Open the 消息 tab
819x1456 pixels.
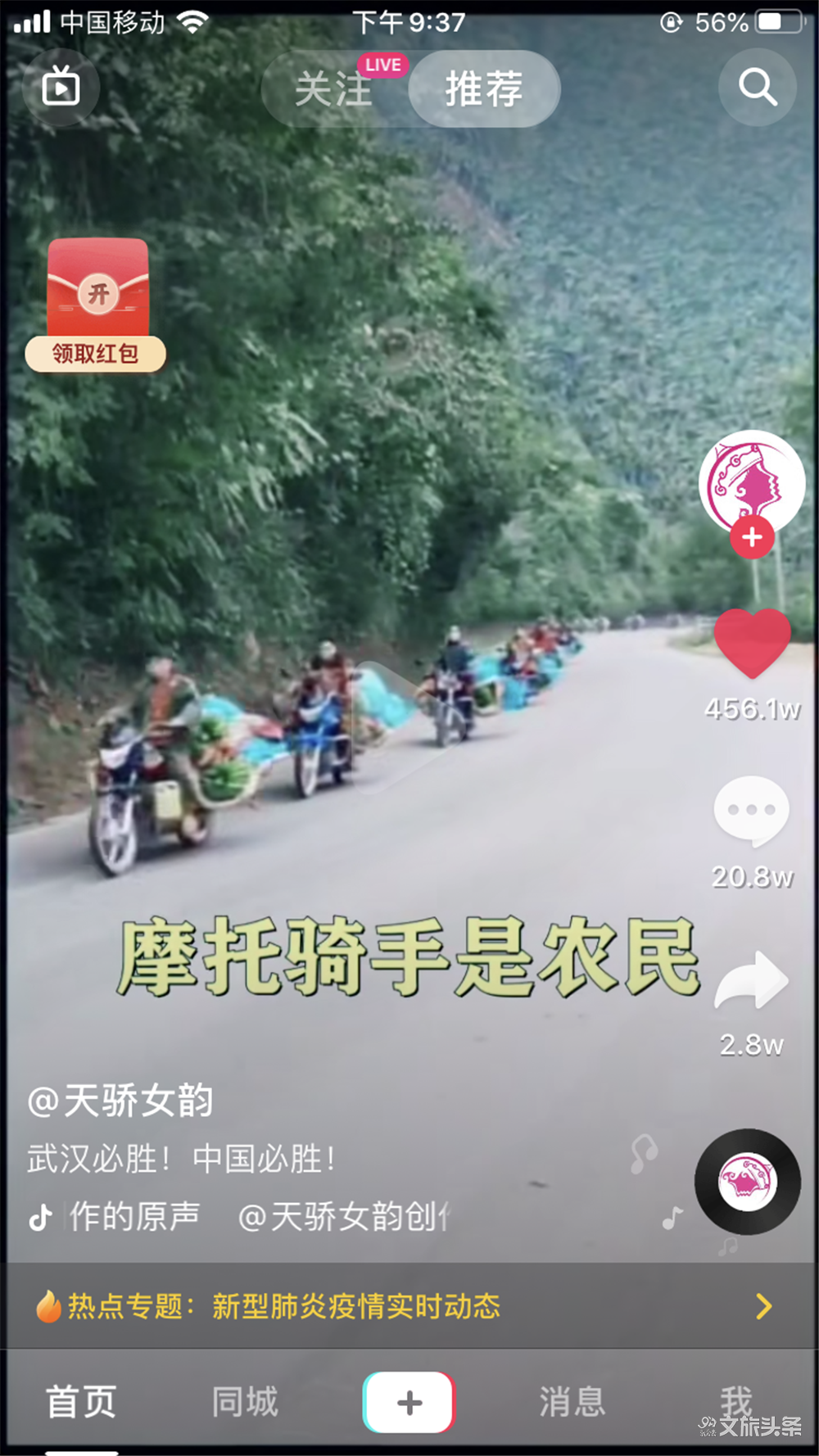(572, 1402)
